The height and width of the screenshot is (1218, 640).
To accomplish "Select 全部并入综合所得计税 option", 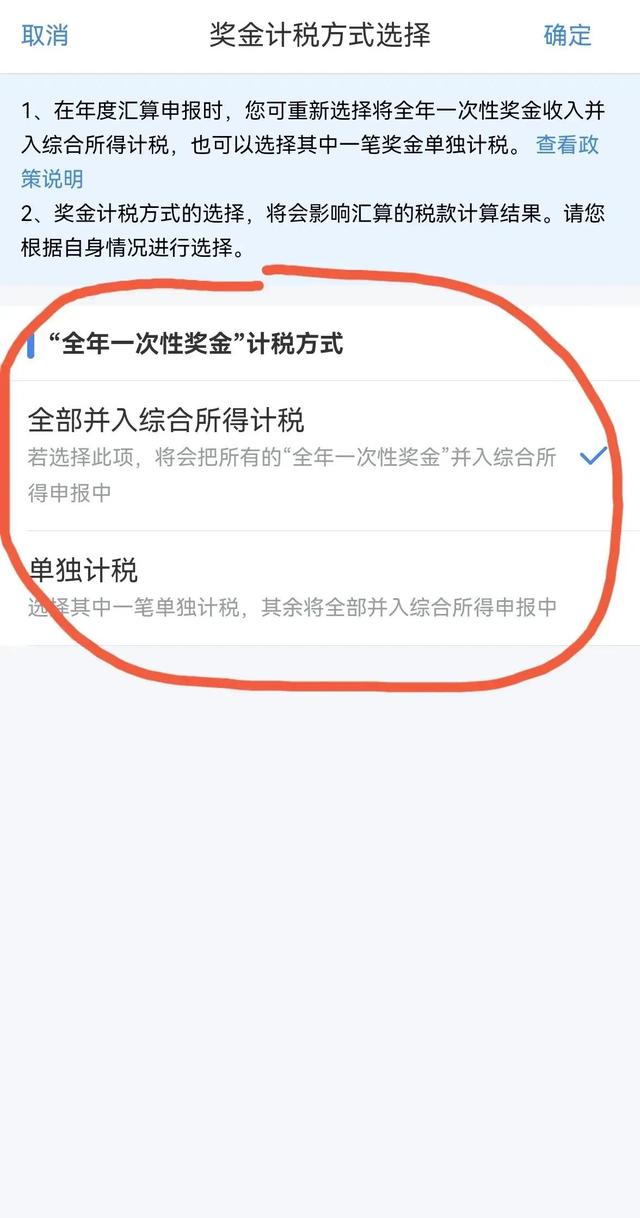I will (x=320, y=455).
